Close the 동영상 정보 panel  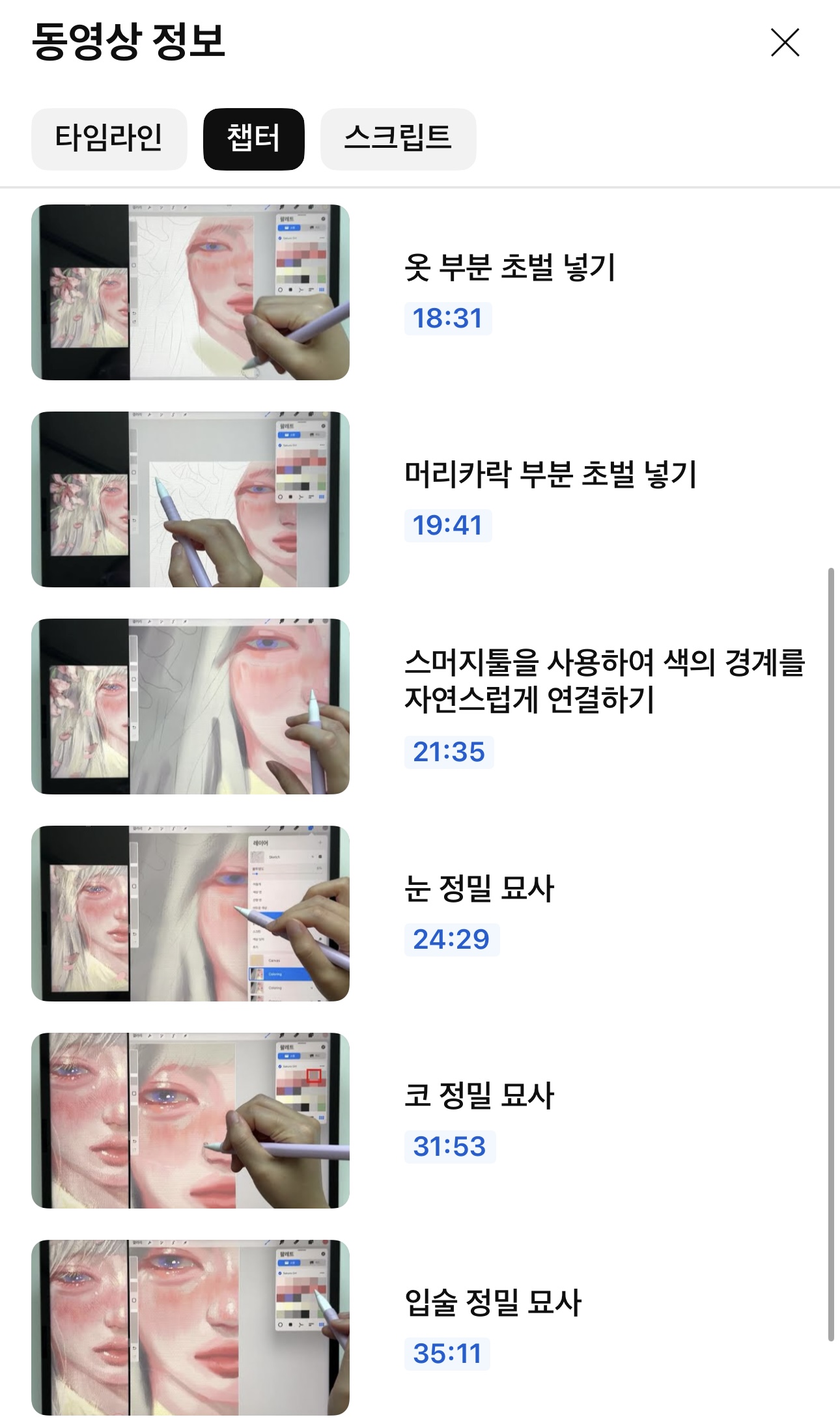pos(785,43)
